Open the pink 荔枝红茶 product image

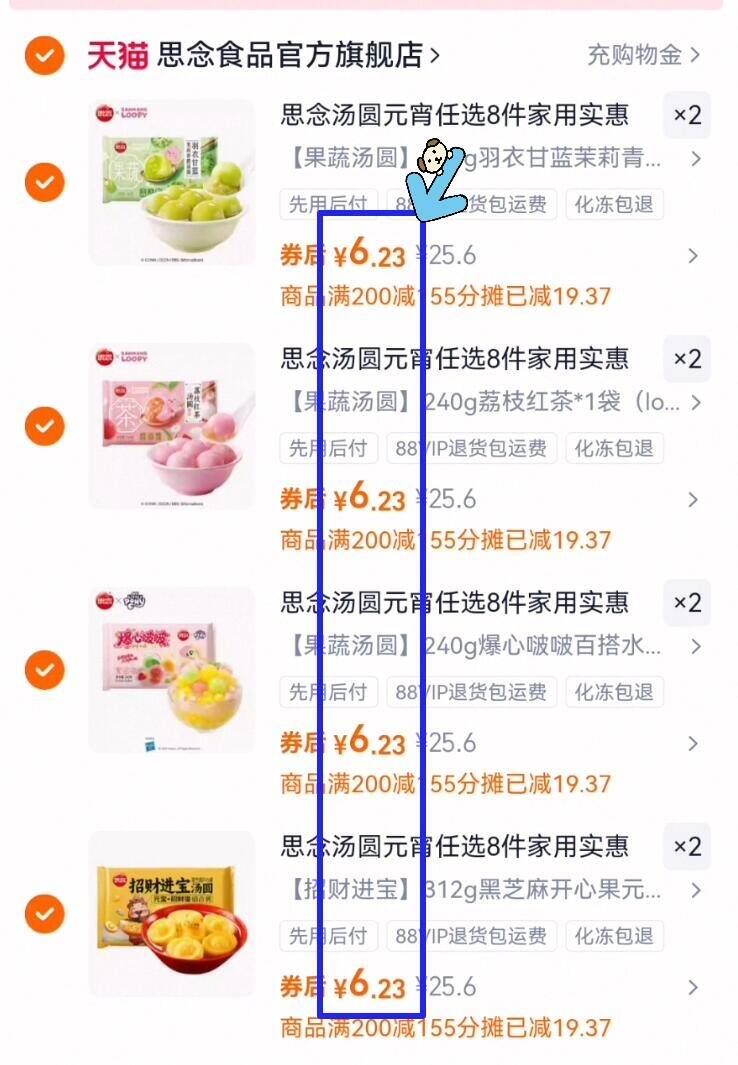tap(172, 426)
